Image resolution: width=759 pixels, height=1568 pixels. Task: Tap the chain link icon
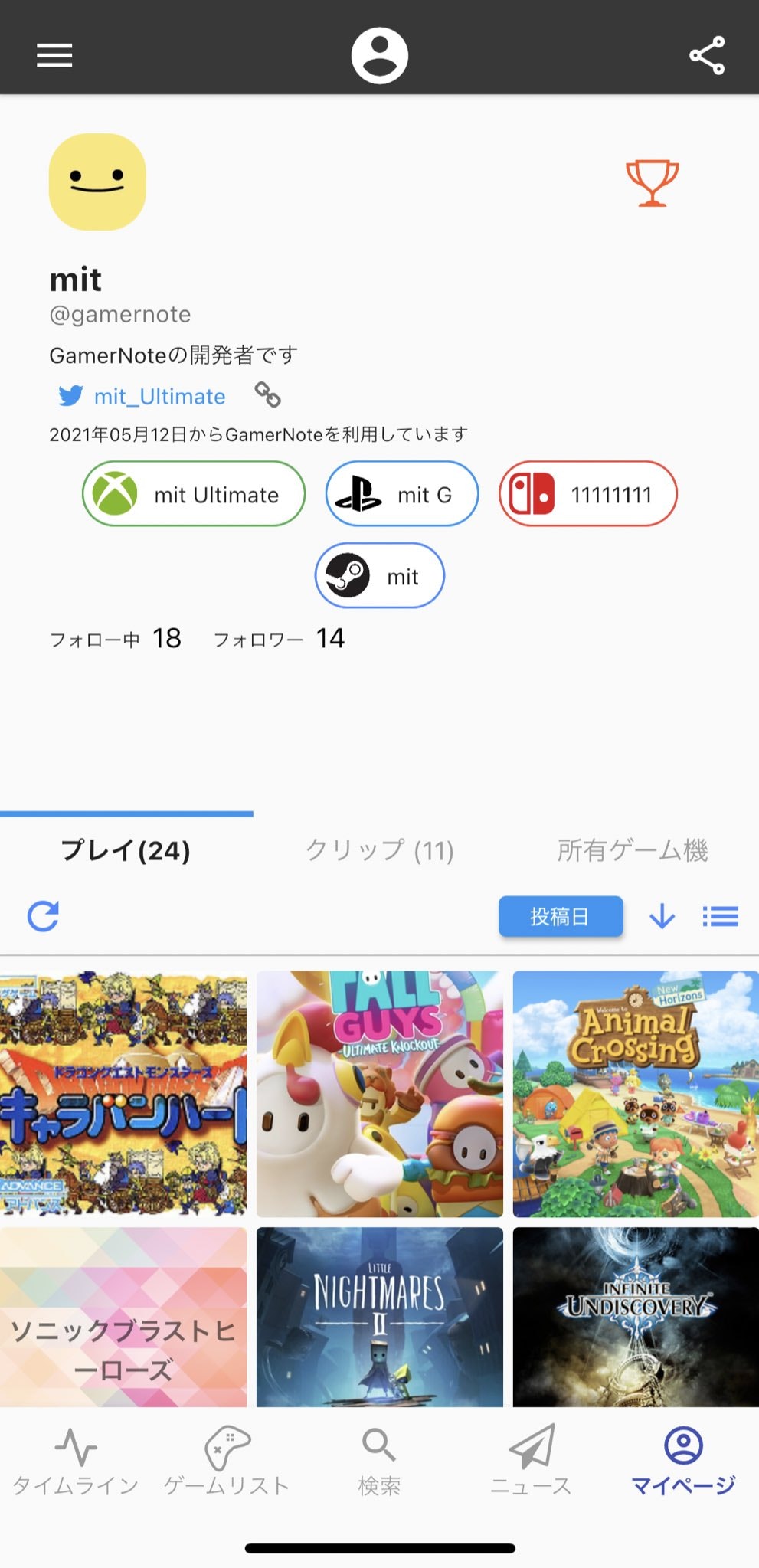[x=267, y=394]
